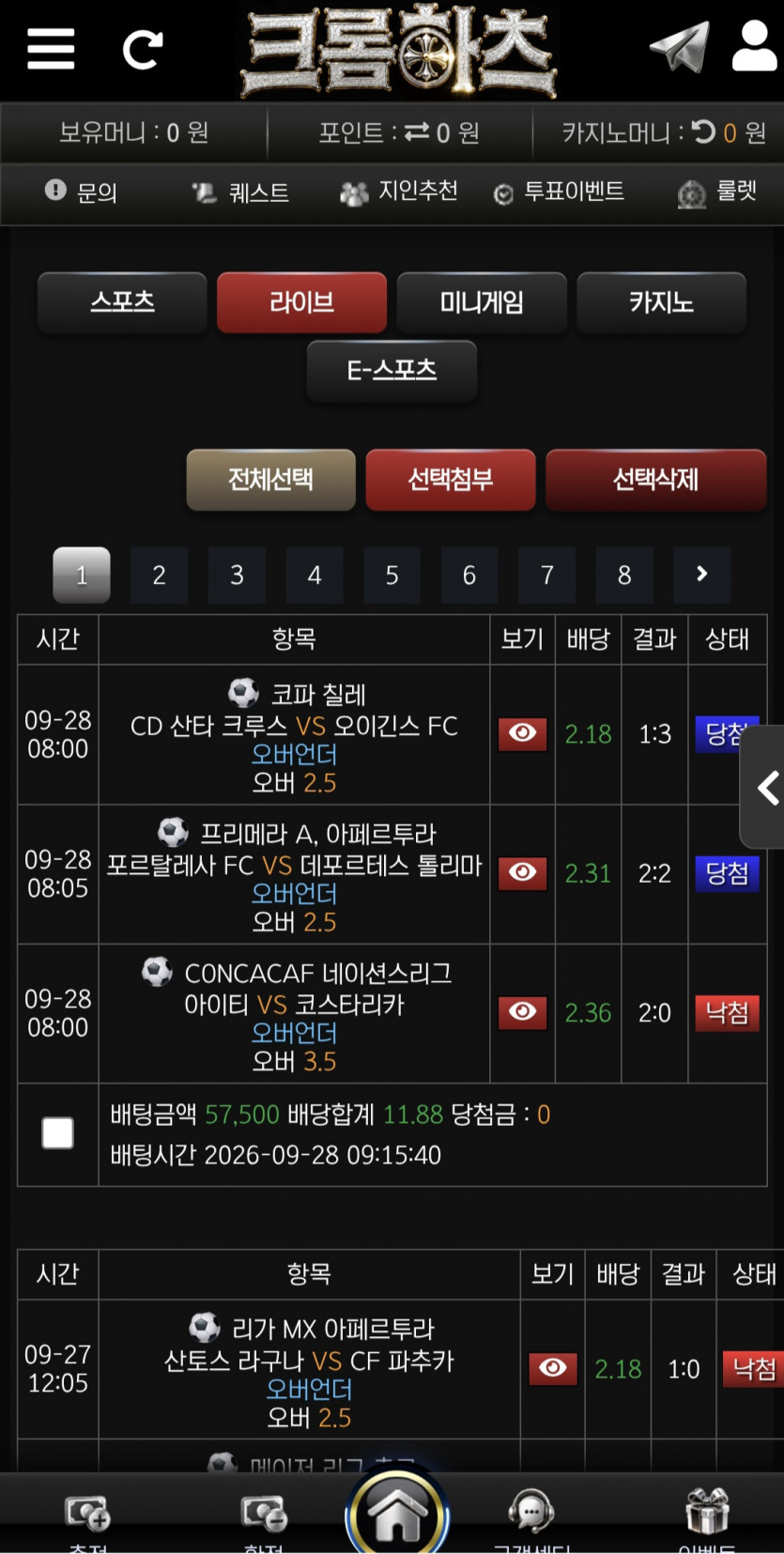
Task: Switch to the E-스포츠 tab
Action: (392, 371)
